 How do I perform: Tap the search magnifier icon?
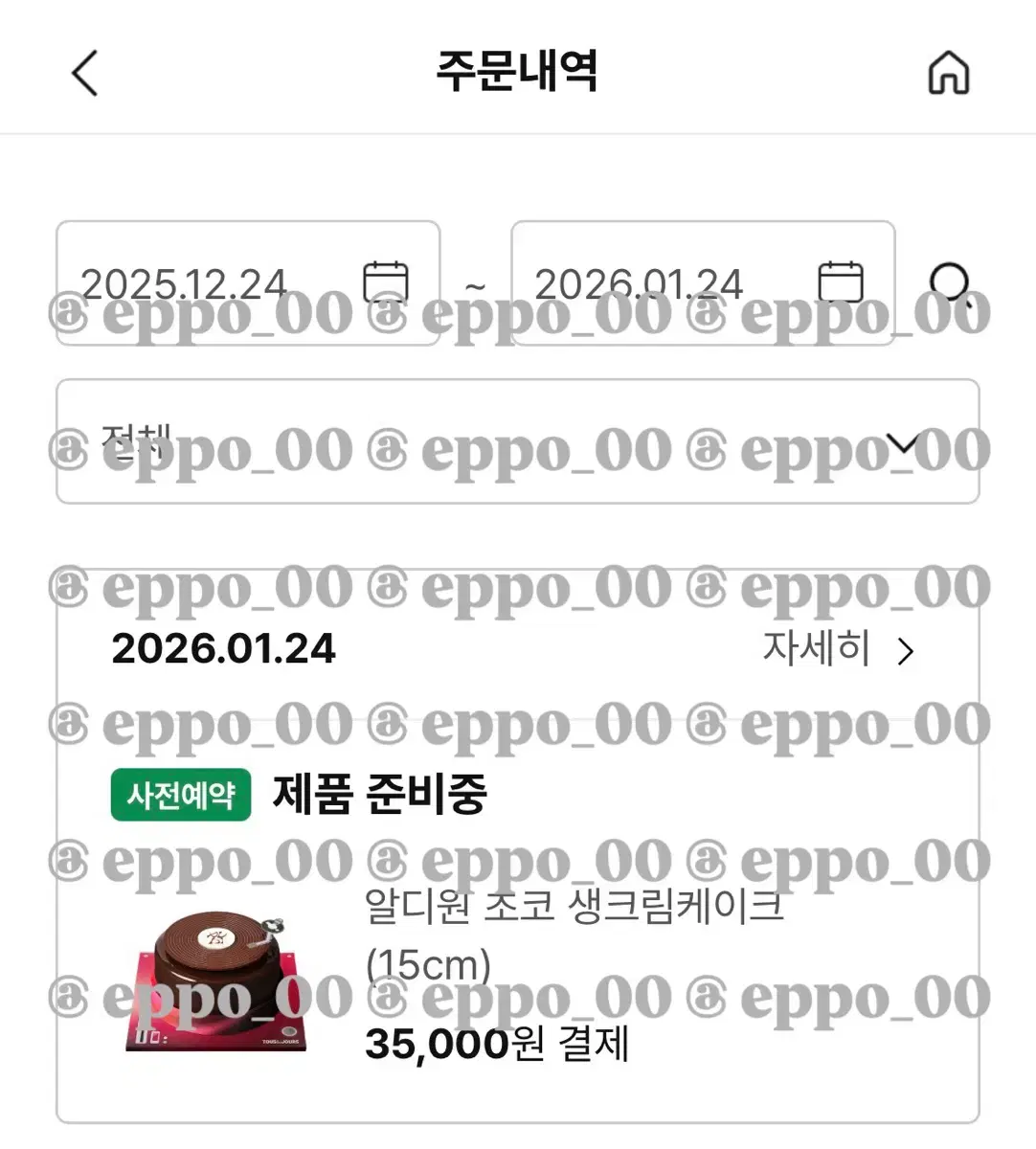953,282
